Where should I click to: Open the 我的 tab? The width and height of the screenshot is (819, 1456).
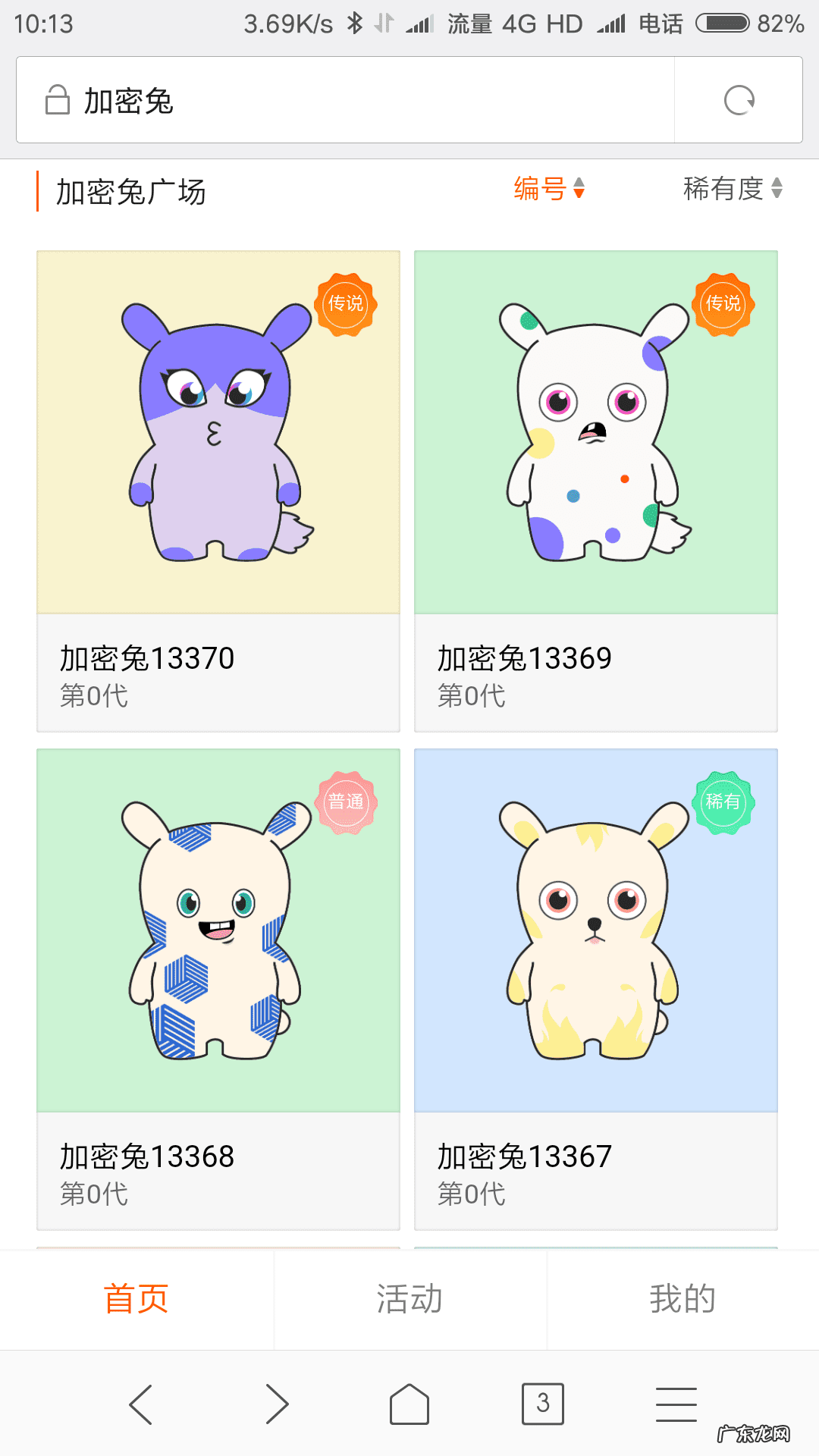click(682, 1299)
